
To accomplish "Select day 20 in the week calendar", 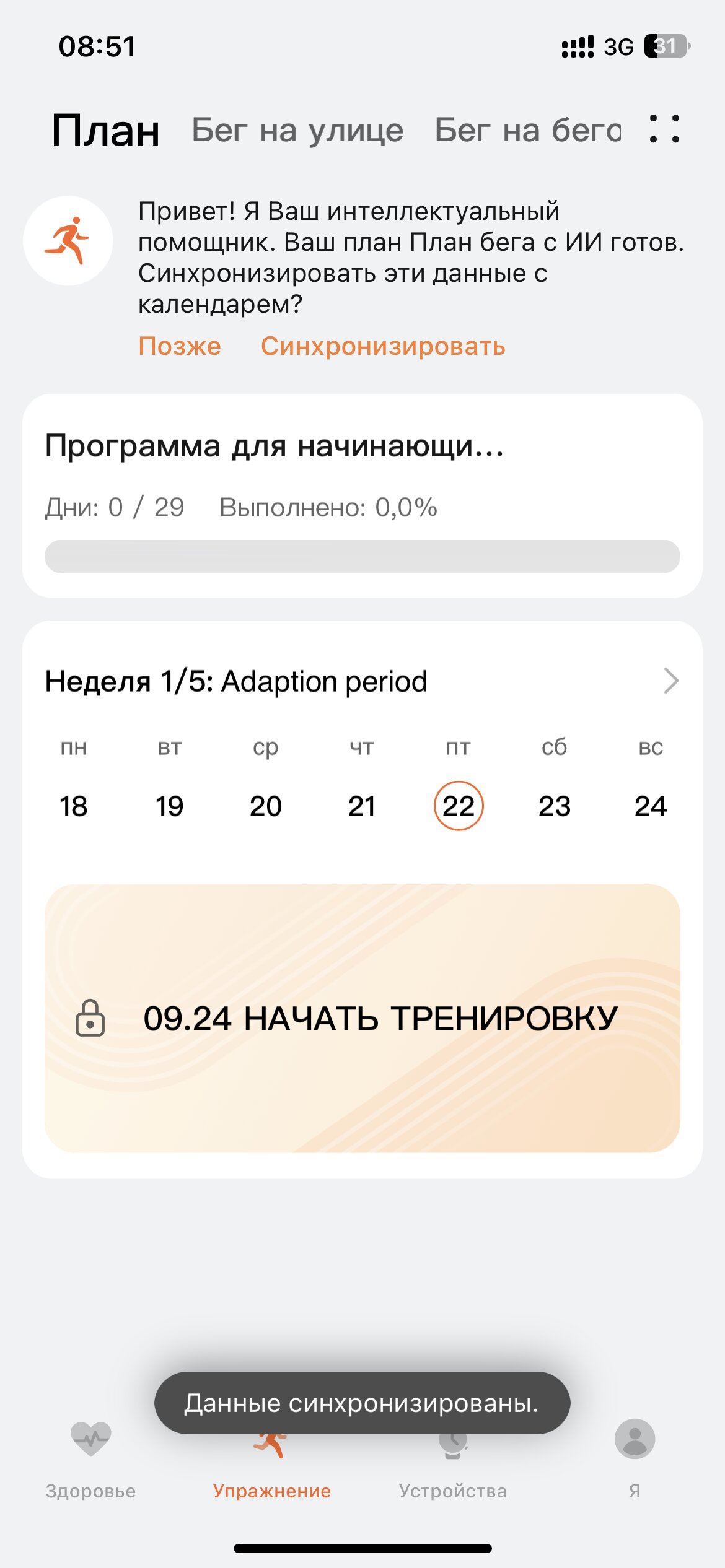I will (266, 806).
